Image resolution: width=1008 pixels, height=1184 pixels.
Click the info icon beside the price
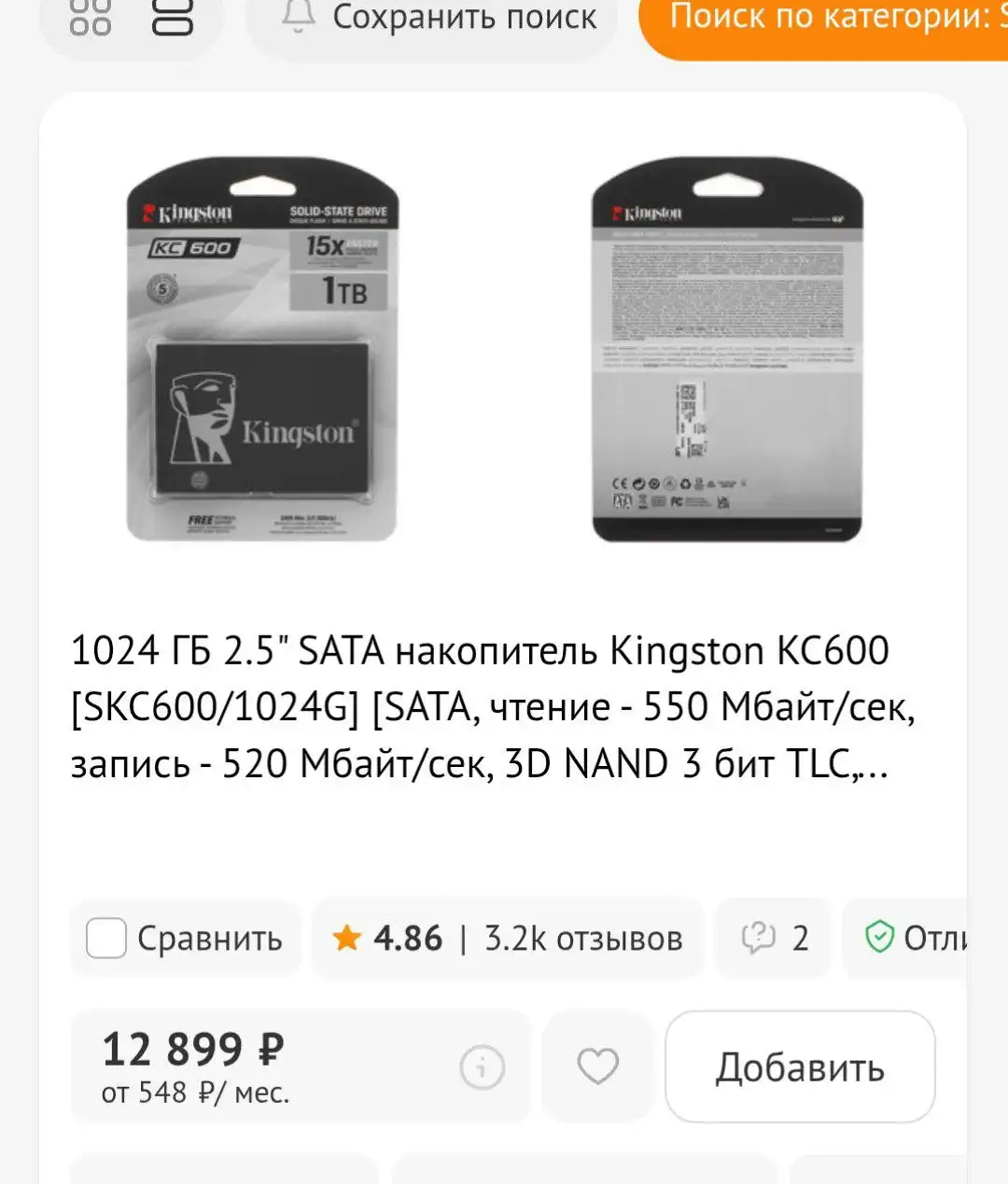pos(482,1067)
